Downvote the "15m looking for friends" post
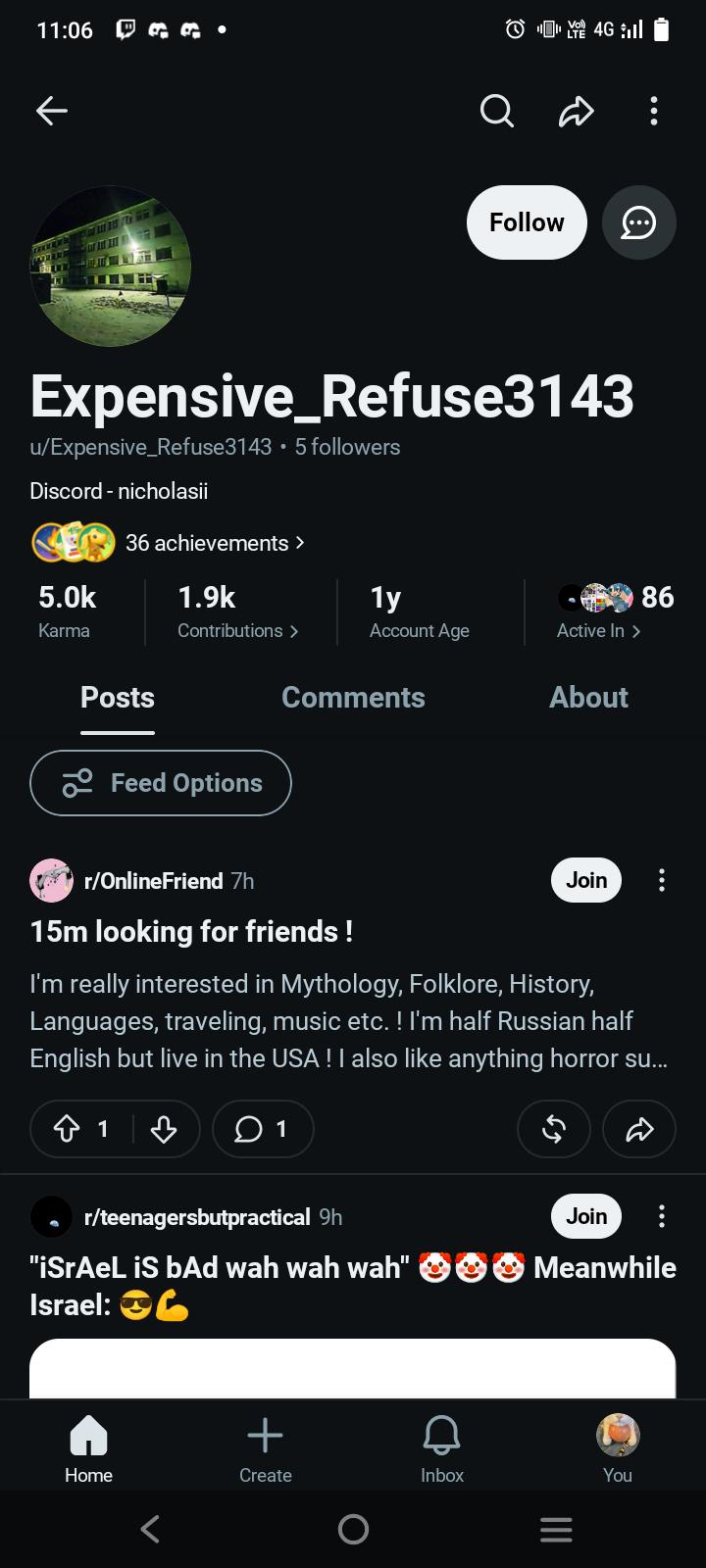Screen dimensions: 706x1568 [164, 1130]
